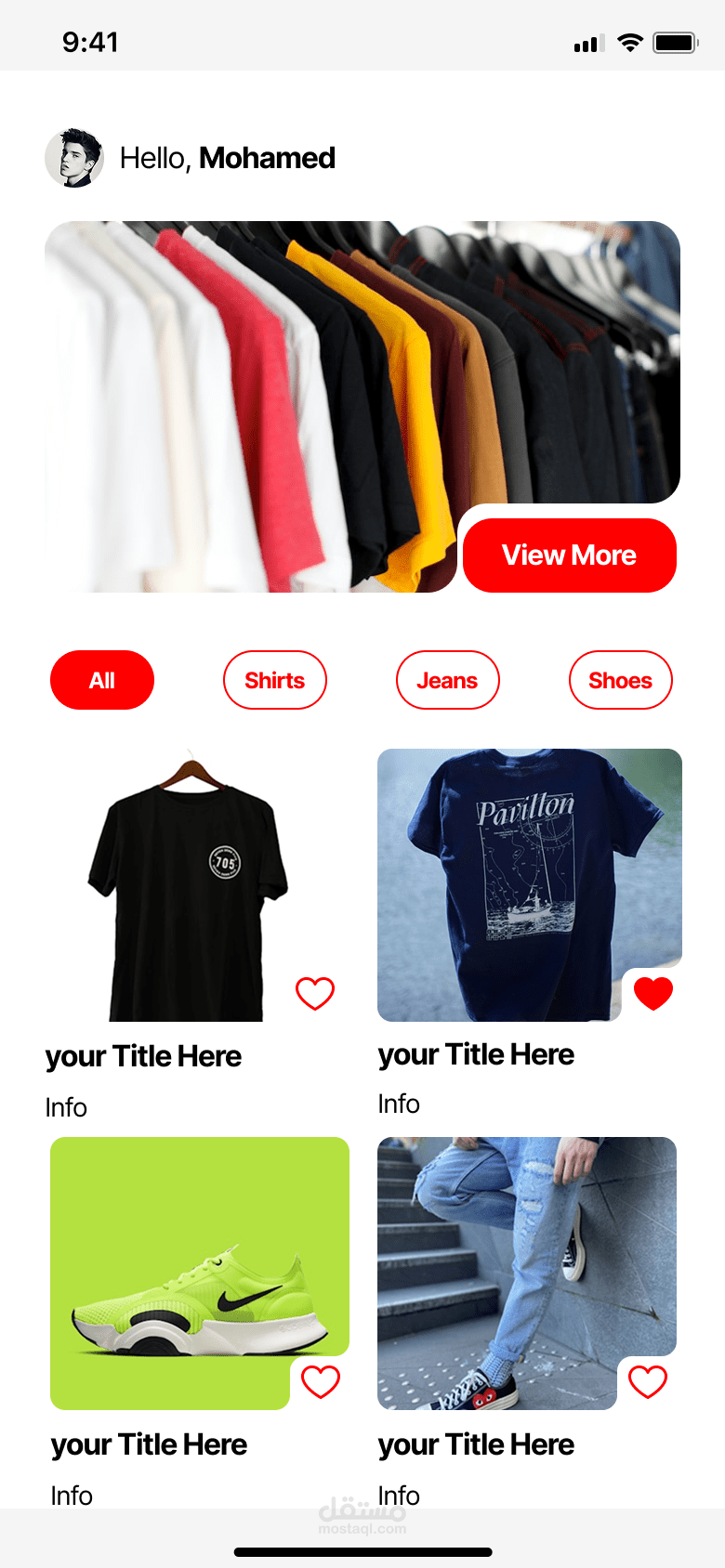Favorite the ripped jeans item
This screenshot has width=725, height=1568.
(648, 1382)
